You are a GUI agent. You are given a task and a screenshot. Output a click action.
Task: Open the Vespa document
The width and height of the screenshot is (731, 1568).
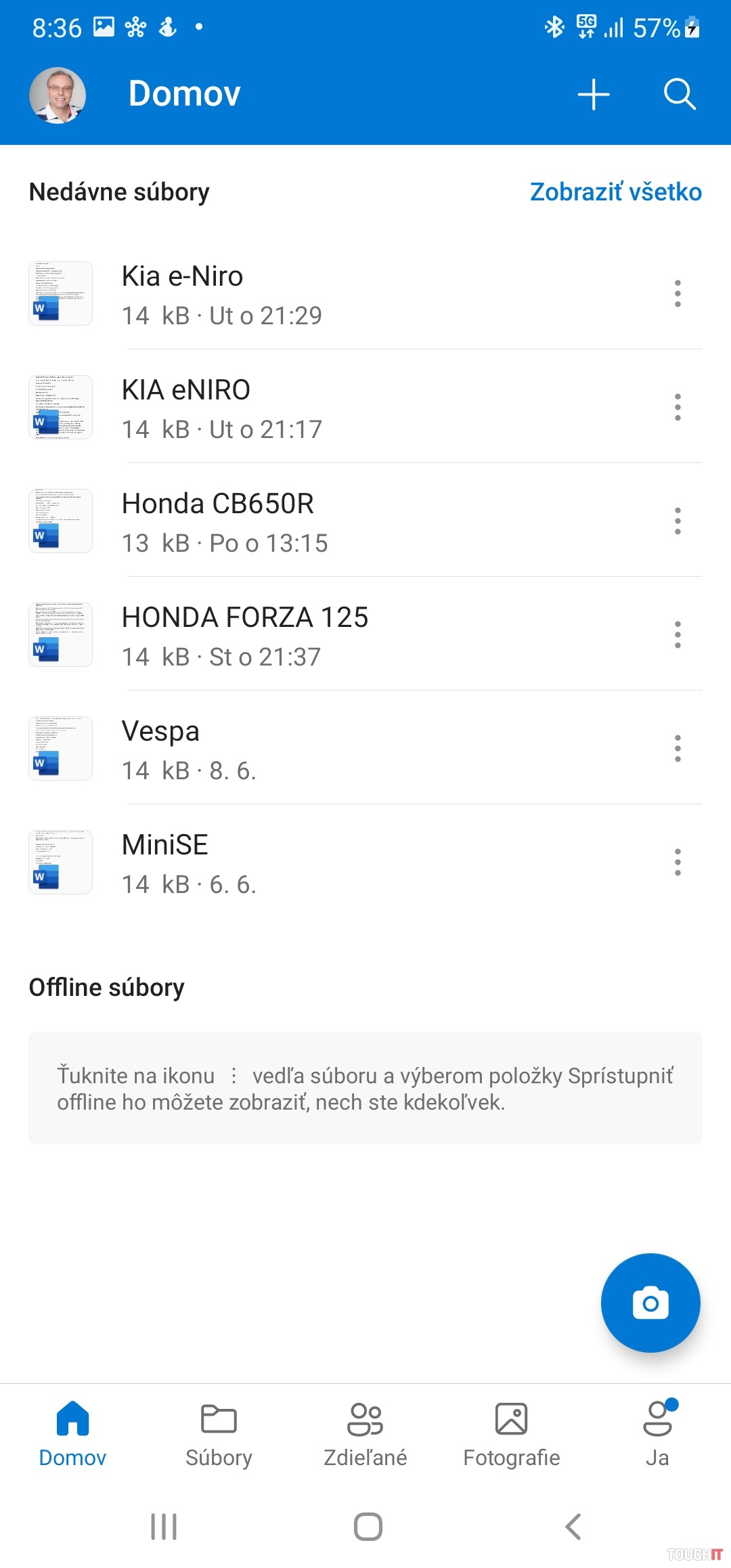(x=190, y=749)
